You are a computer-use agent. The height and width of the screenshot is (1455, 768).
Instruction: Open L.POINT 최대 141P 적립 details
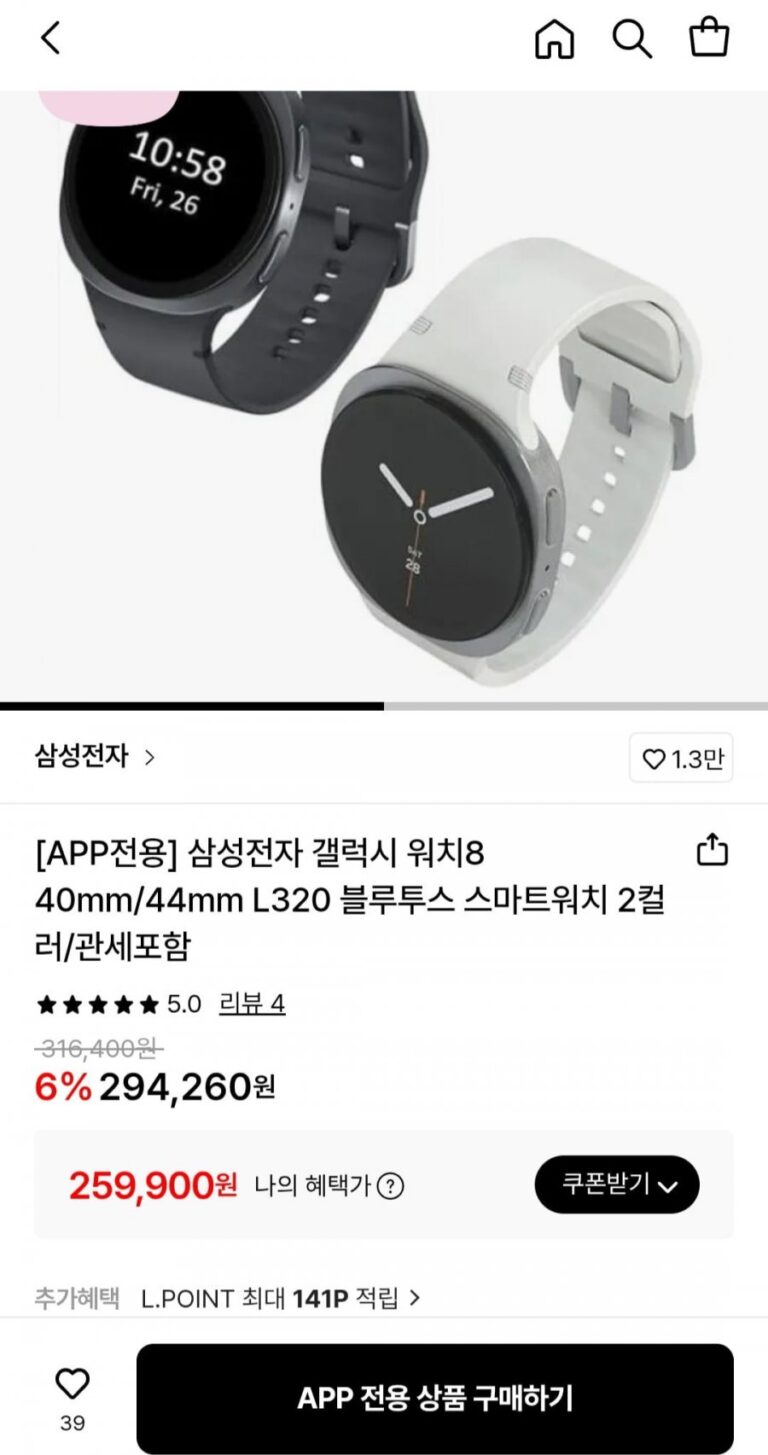(280, 1298)
